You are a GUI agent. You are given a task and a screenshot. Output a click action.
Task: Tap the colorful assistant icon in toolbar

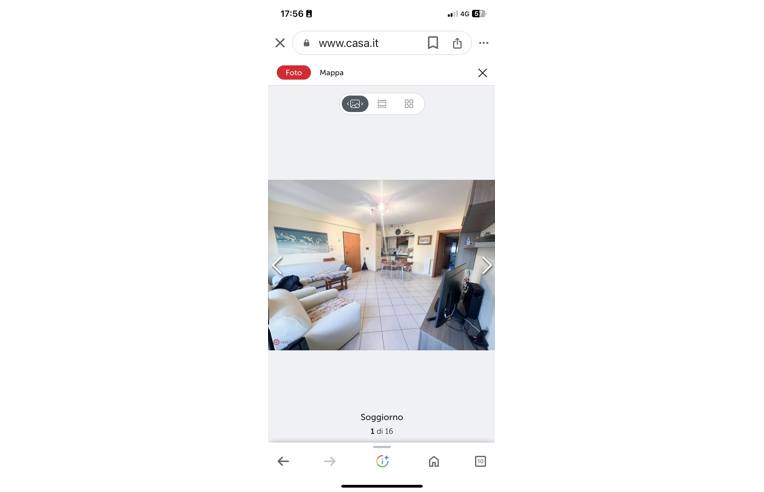click(x=382, y=461)
